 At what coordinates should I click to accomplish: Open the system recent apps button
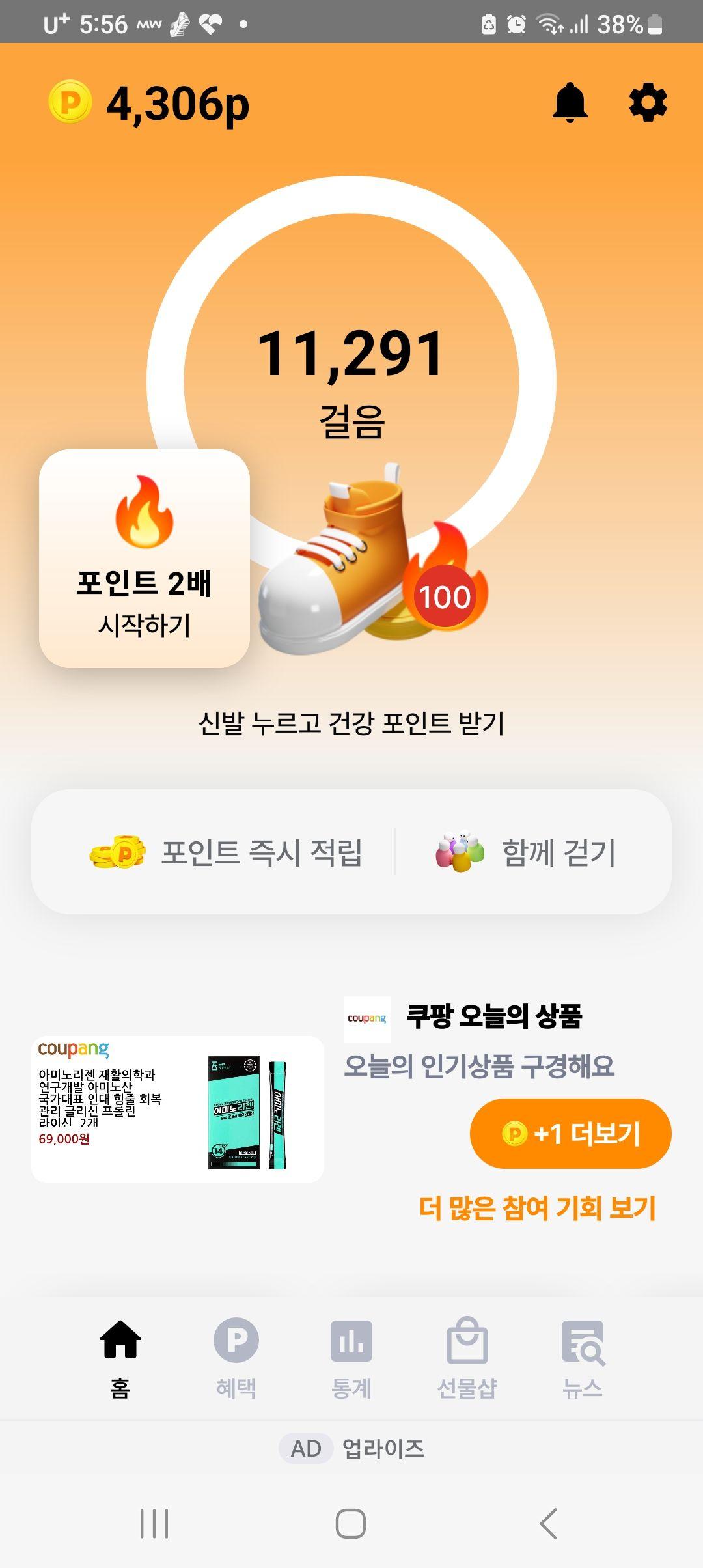(x=154, y=1524)
